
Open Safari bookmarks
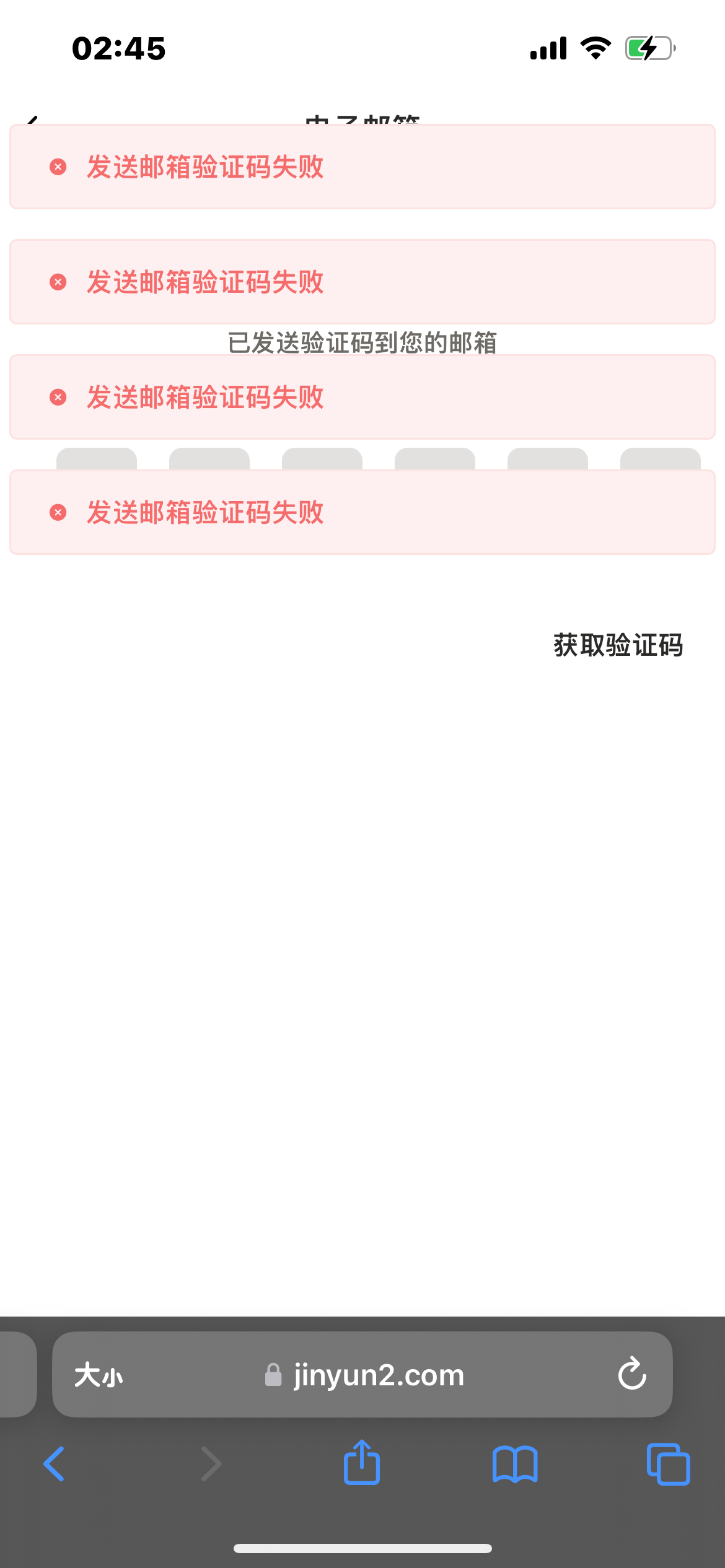tap(515, 1464)
